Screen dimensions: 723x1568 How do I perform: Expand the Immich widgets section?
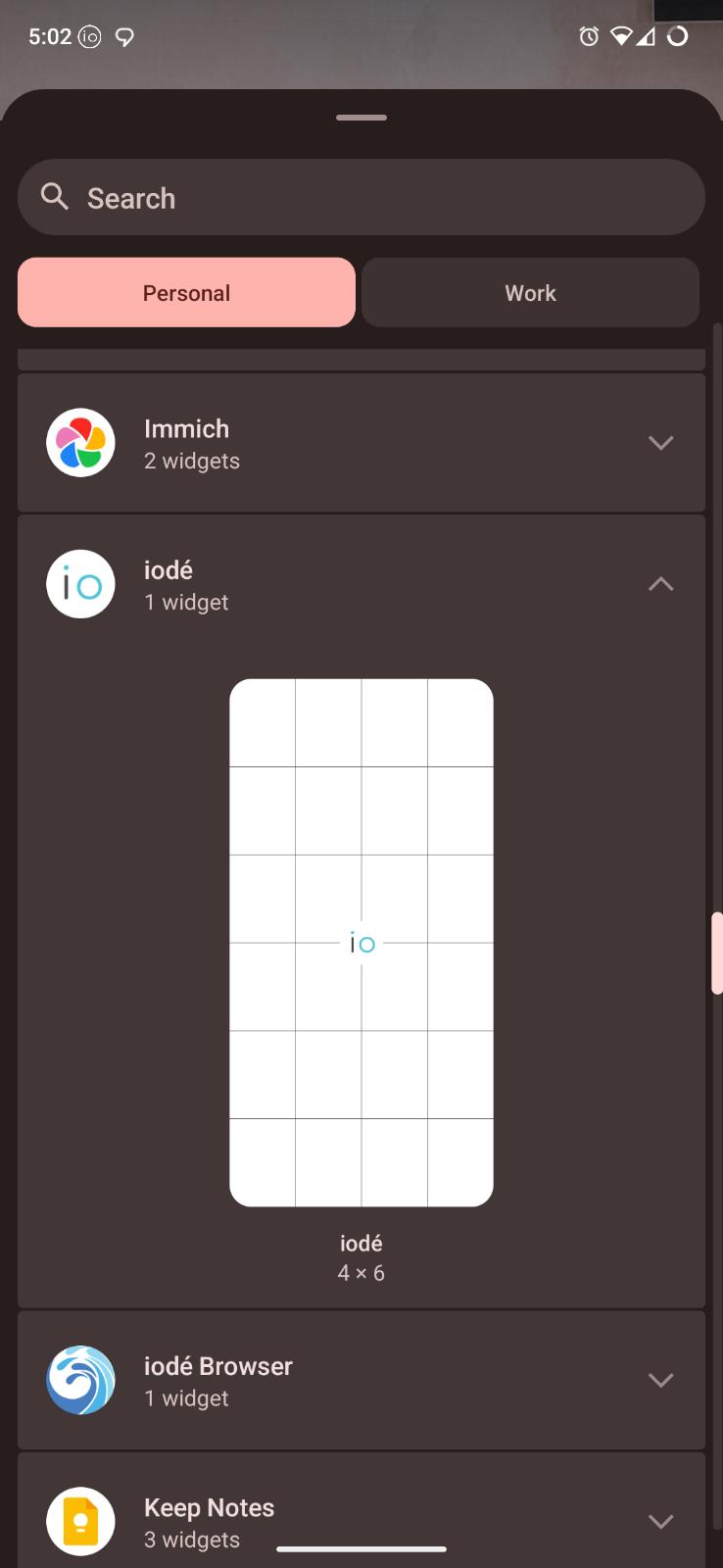659,443
